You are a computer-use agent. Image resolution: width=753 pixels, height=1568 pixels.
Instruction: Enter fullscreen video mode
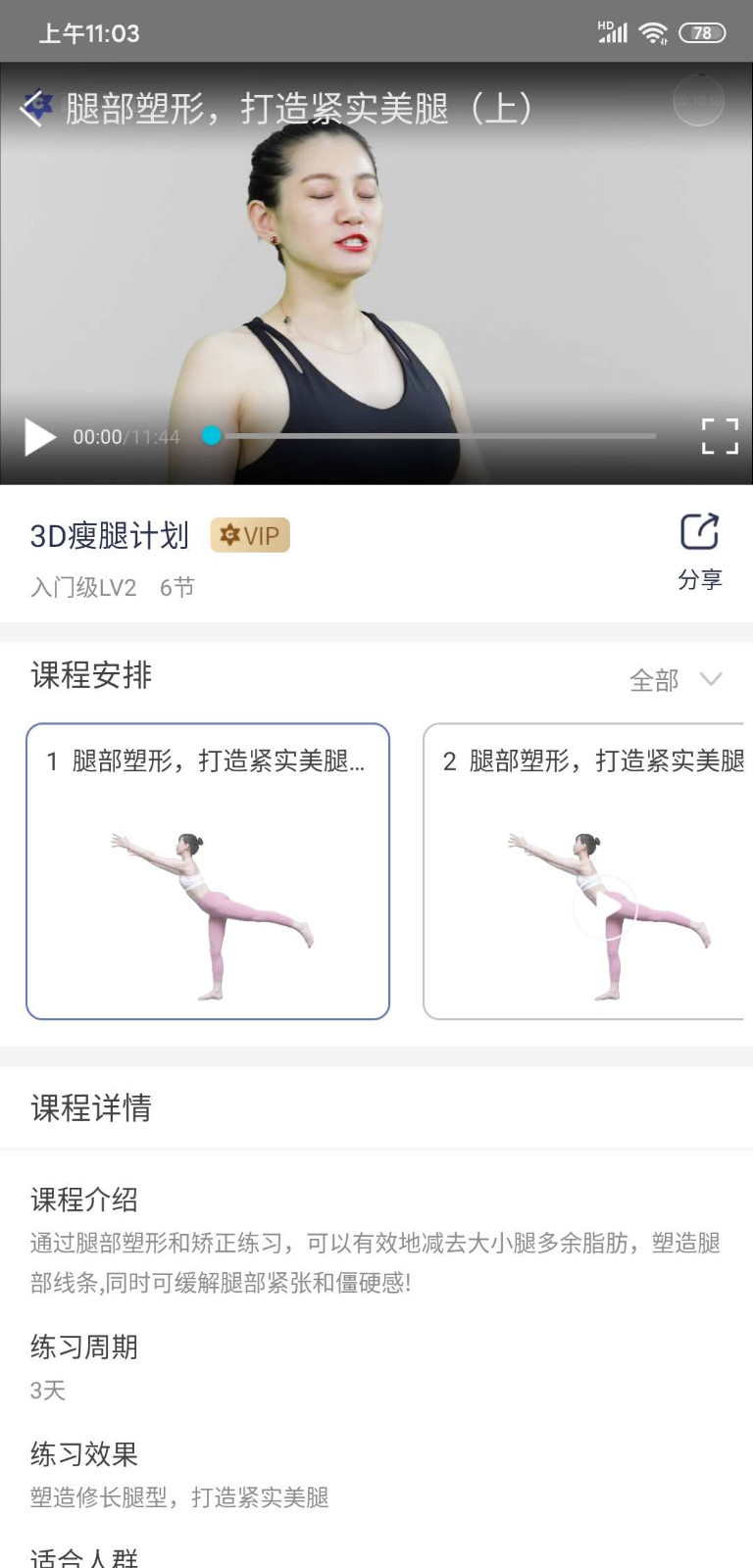[719, 437]
